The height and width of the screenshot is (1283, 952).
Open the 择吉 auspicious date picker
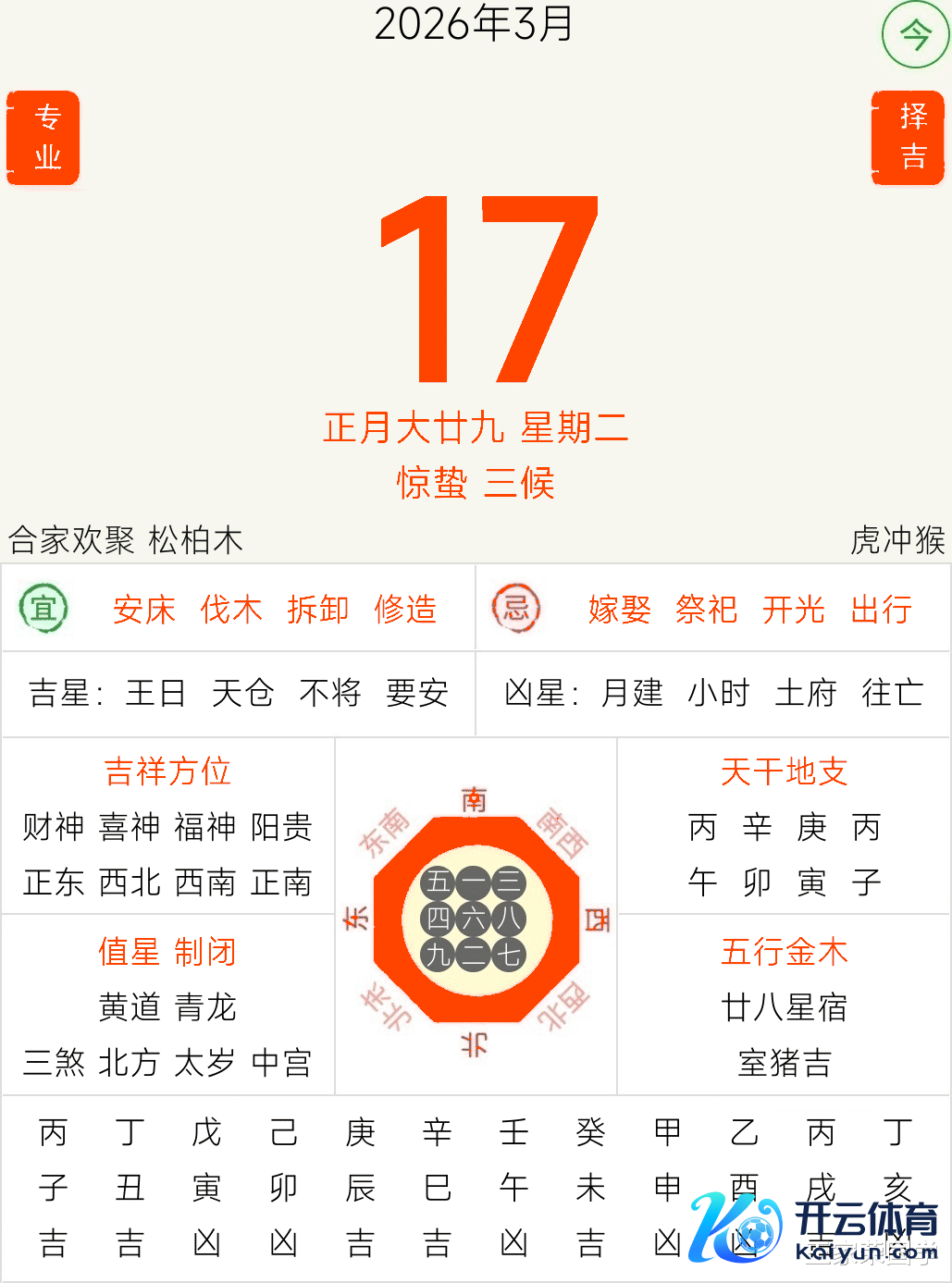[x=909, y=138]
